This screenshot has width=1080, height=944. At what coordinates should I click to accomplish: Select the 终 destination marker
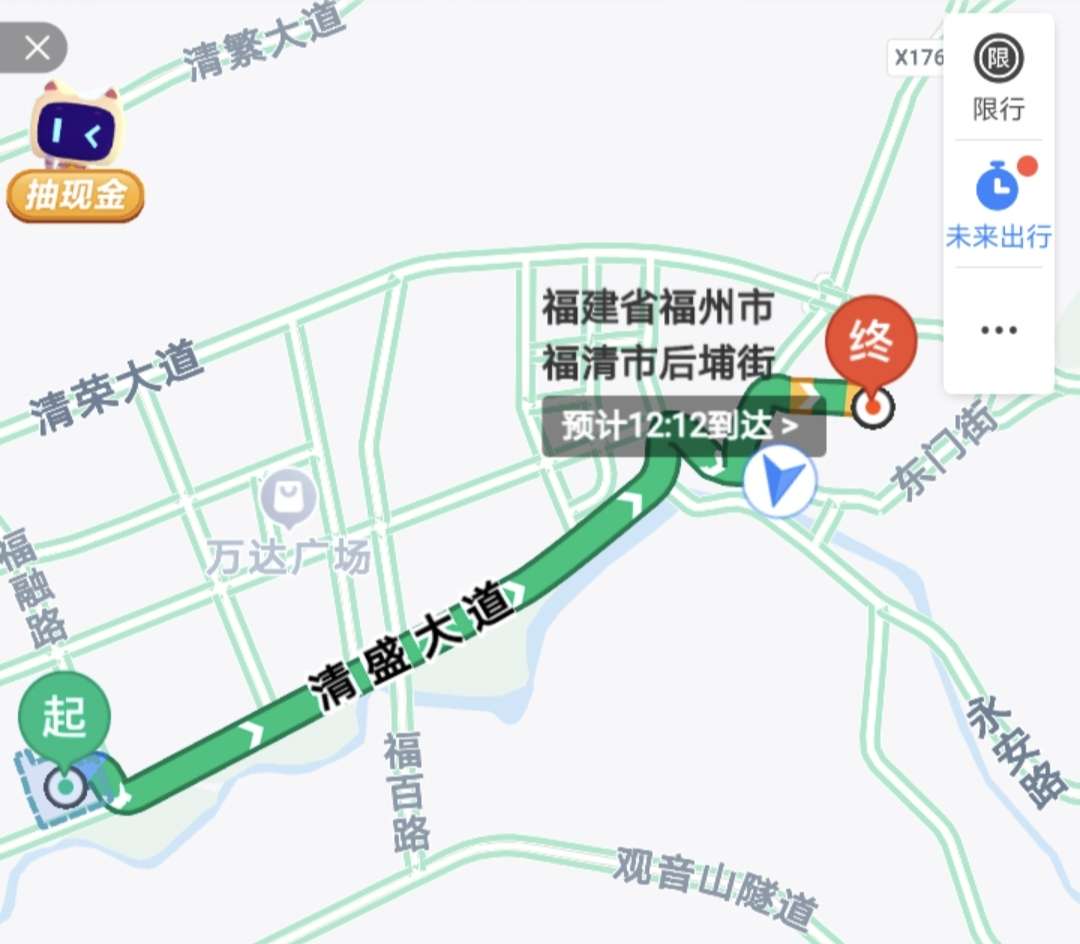coord(871,347)
